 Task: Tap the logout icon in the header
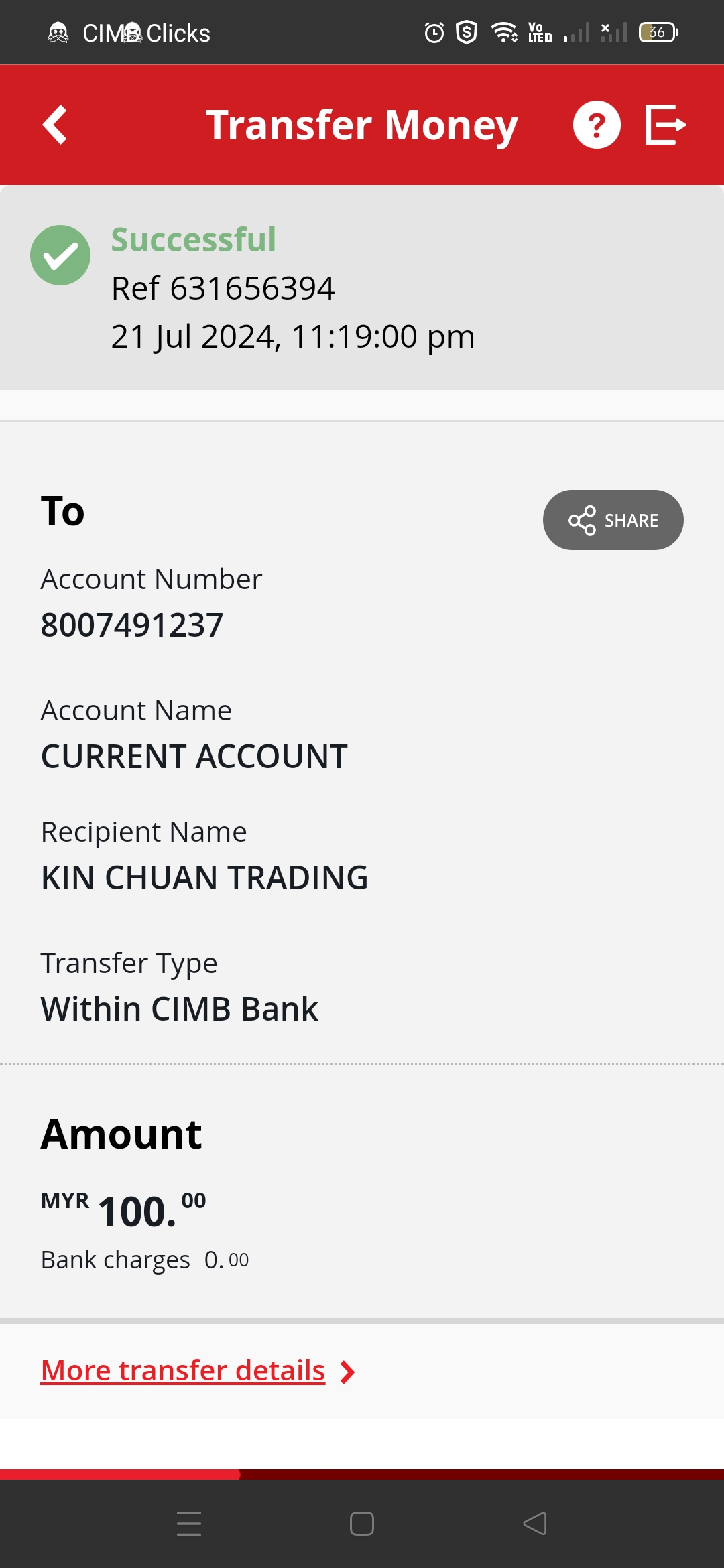(x=665, y=125)
